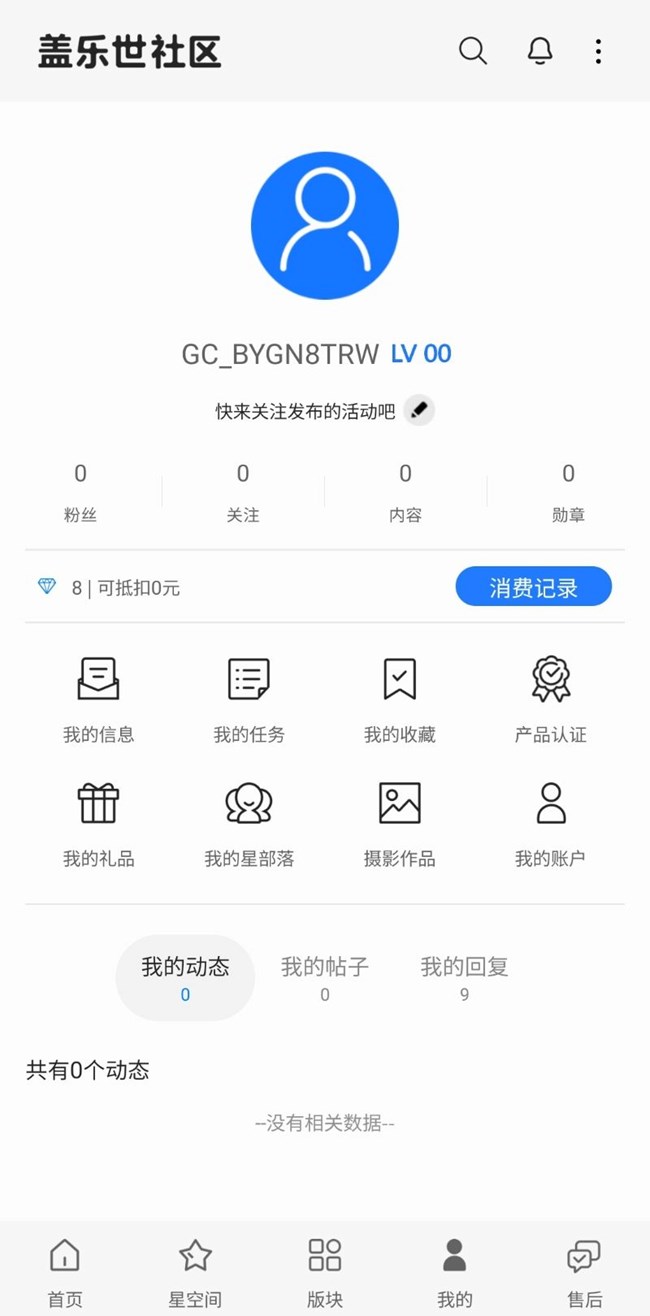Image resolution: width=650 pixels, height=1316 pixels.
Task: Open the three-dot overflow menu
Action: 598,51
